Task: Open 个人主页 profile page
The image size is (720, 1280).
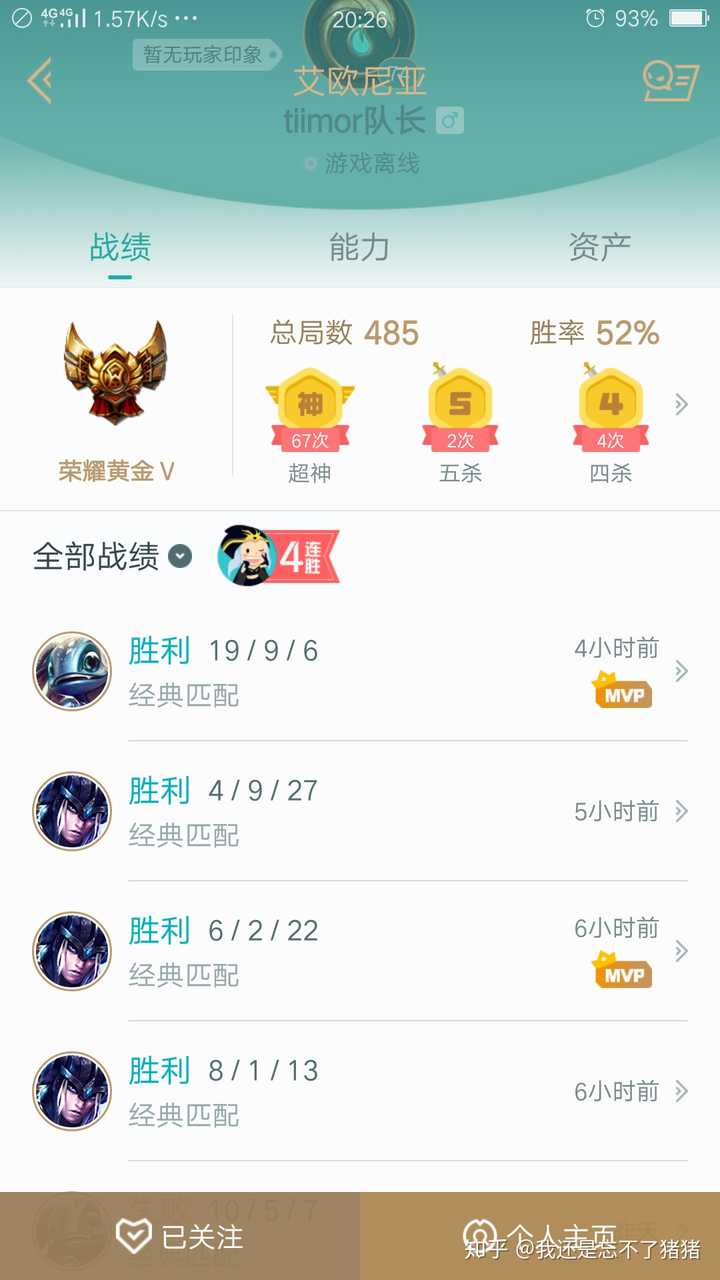Action: click(540, 1236)
